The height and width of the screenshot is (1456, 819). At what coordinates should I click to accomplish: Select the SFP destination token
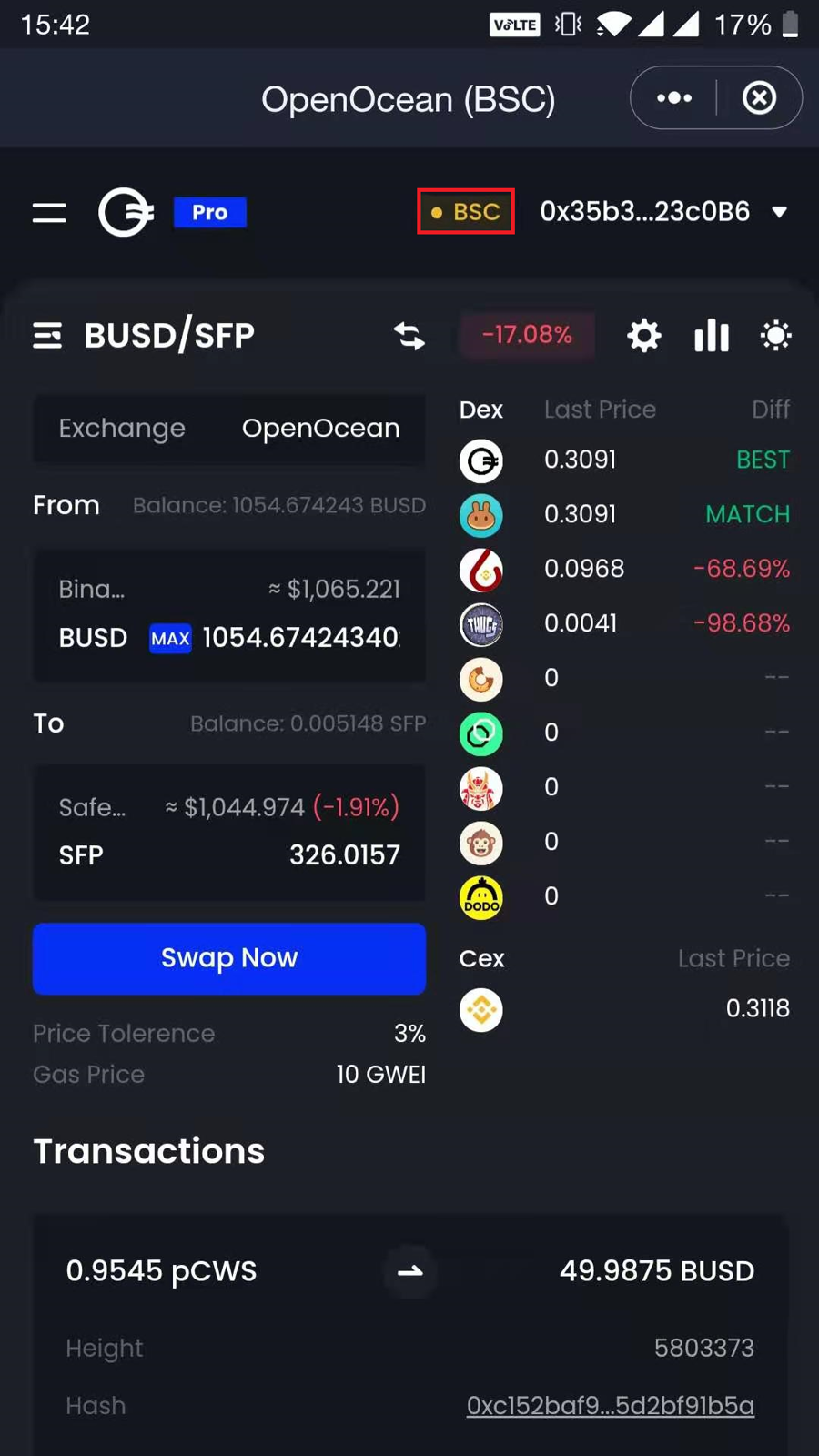point(82,854)
